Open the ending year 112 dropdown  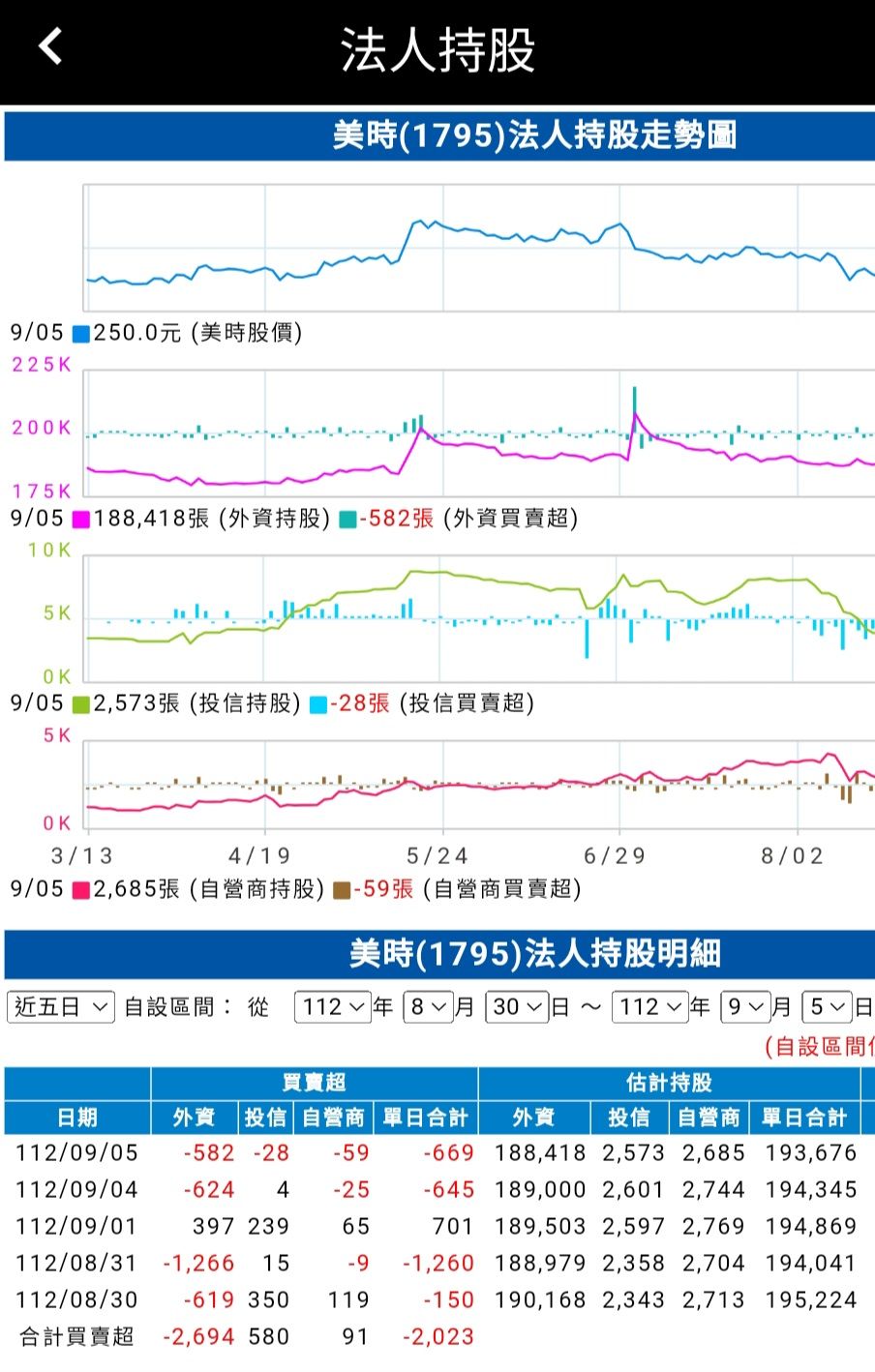[650, 1006]
